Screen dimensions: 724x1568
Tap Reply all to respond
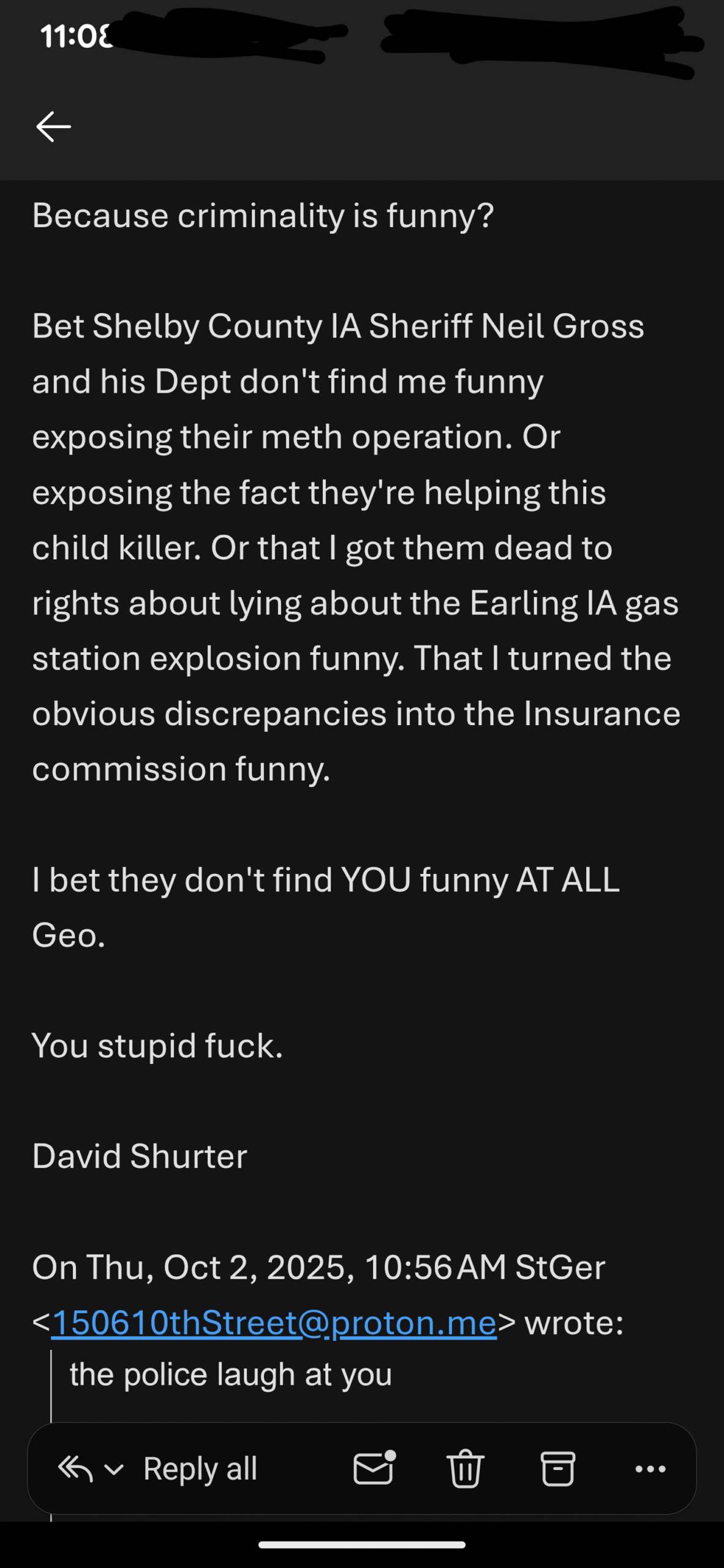pyautogui.click(x=199, y=1468)
